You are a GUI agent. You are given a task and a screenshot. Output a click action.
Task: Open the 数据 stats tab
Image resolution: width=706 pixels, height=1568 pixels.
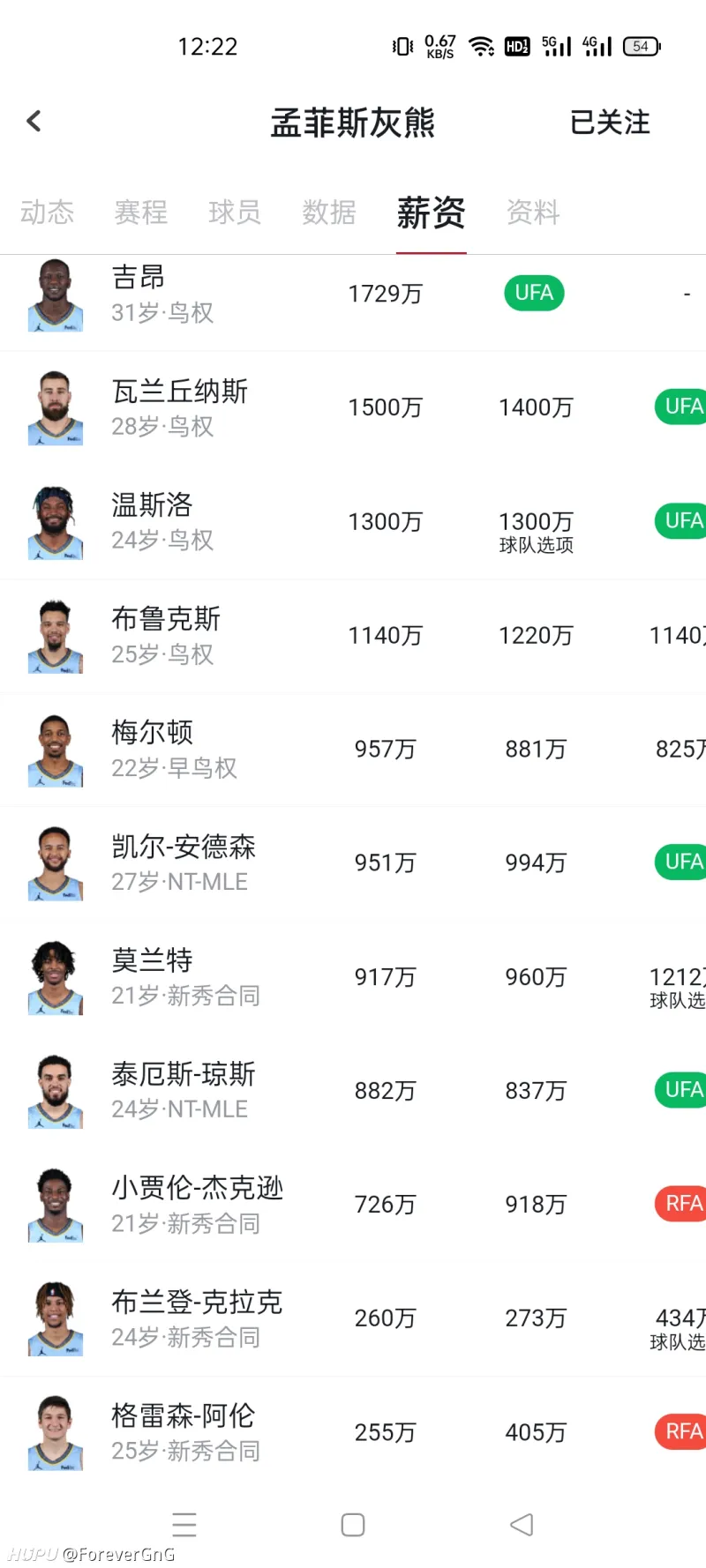point(329,213)
